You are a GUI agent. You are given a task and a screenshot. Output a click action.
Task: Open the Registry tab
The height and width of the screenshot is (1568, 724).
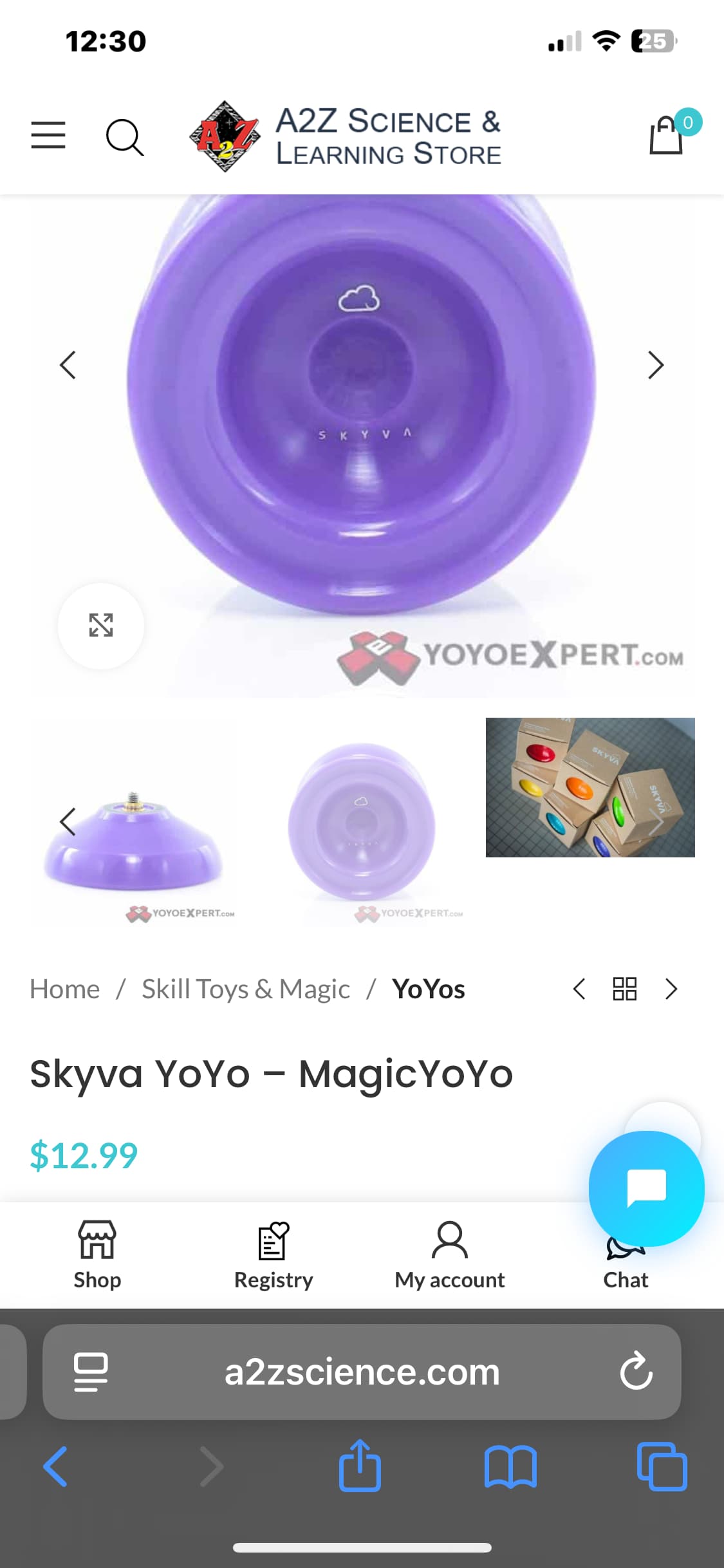(274, 1255)
